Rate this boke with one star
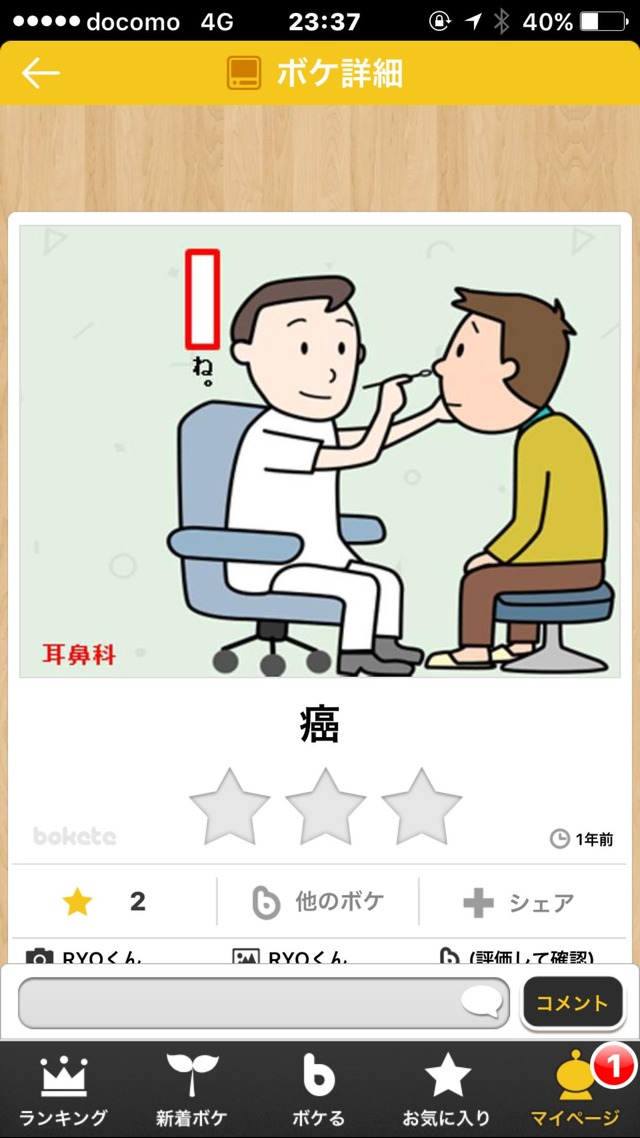 (229, 806)
